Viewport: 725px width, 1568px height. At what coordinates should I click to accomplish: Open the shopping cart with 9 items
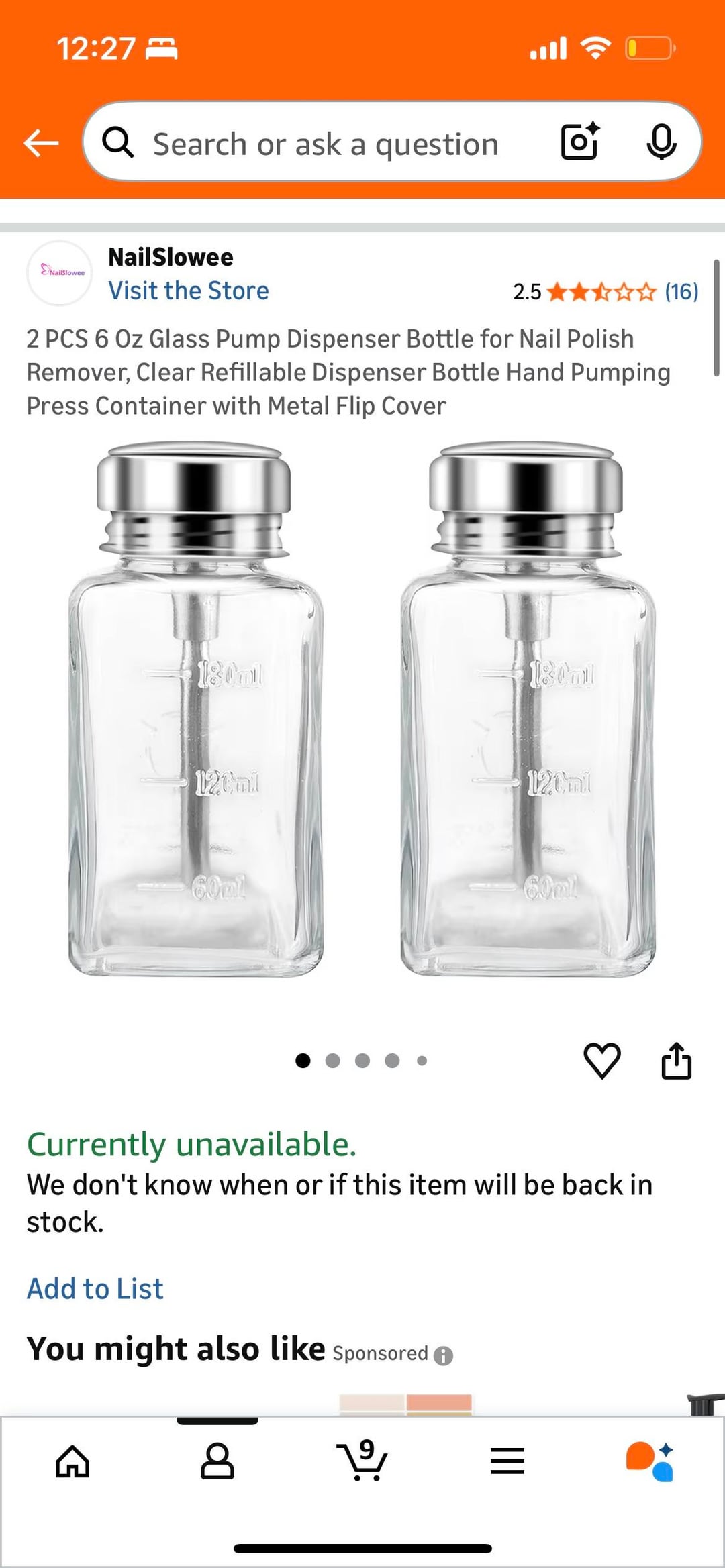point(362,1460)
